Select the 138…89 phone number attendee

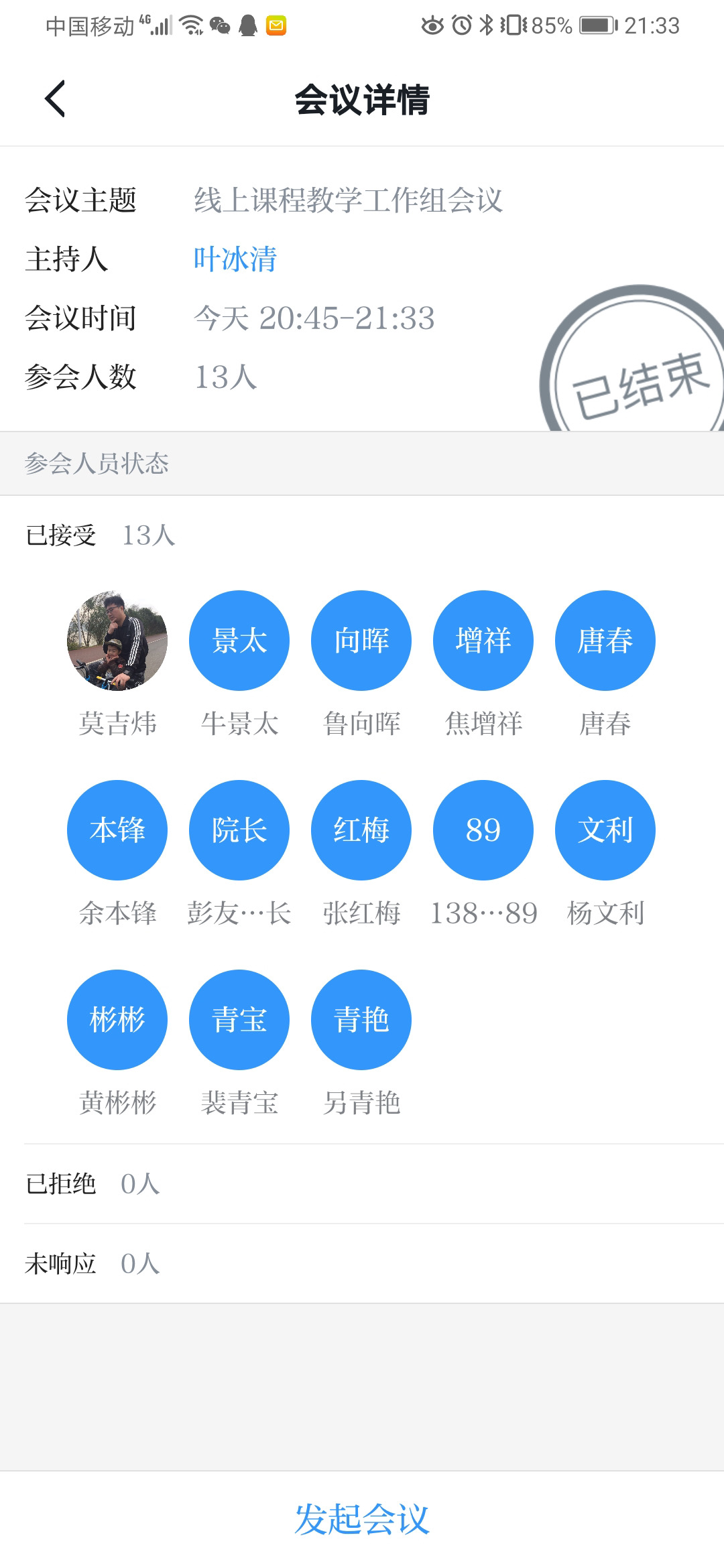(x=483, y=830)
